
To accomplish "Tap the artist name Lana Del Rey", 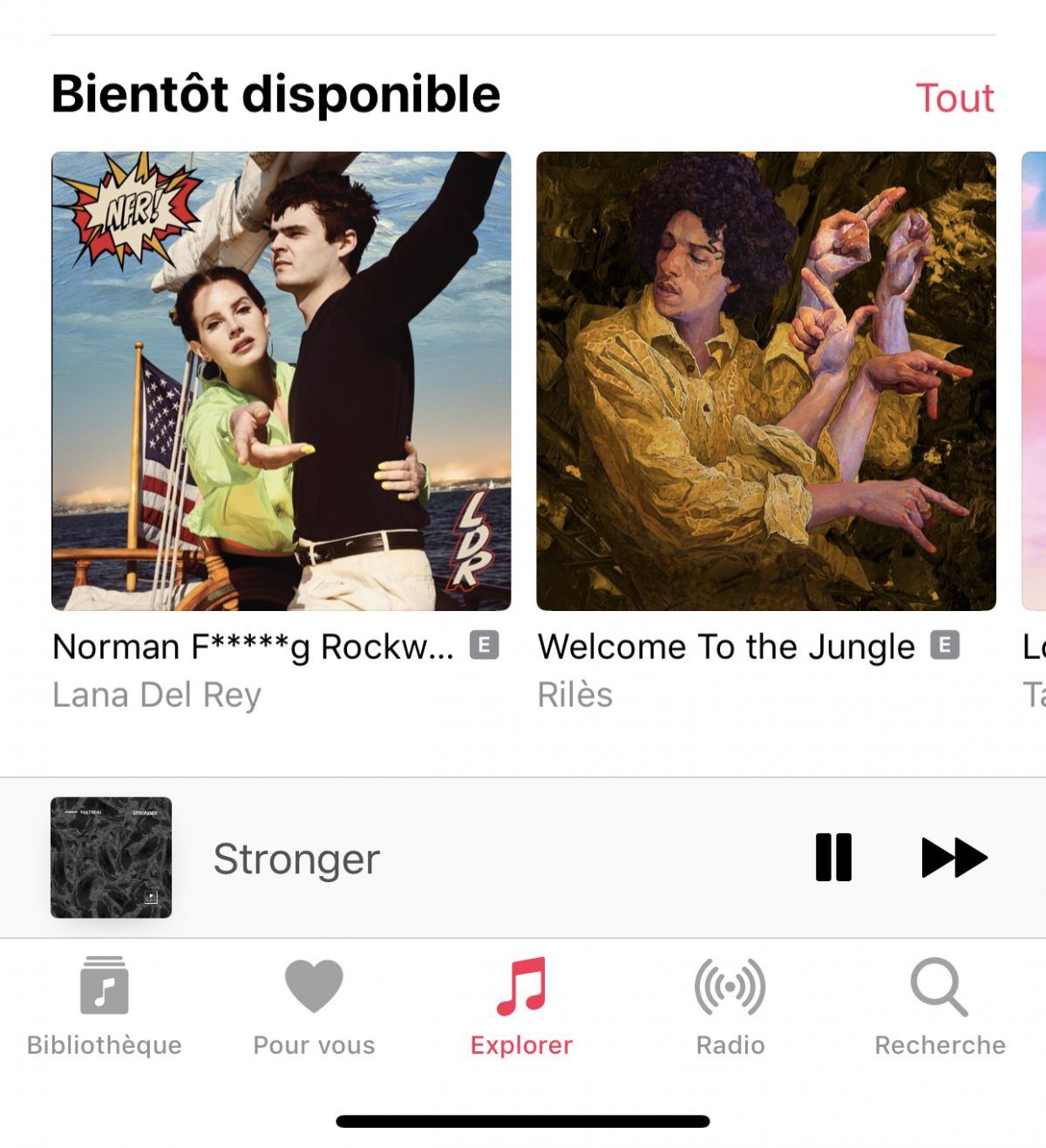I will coord(157,695).
